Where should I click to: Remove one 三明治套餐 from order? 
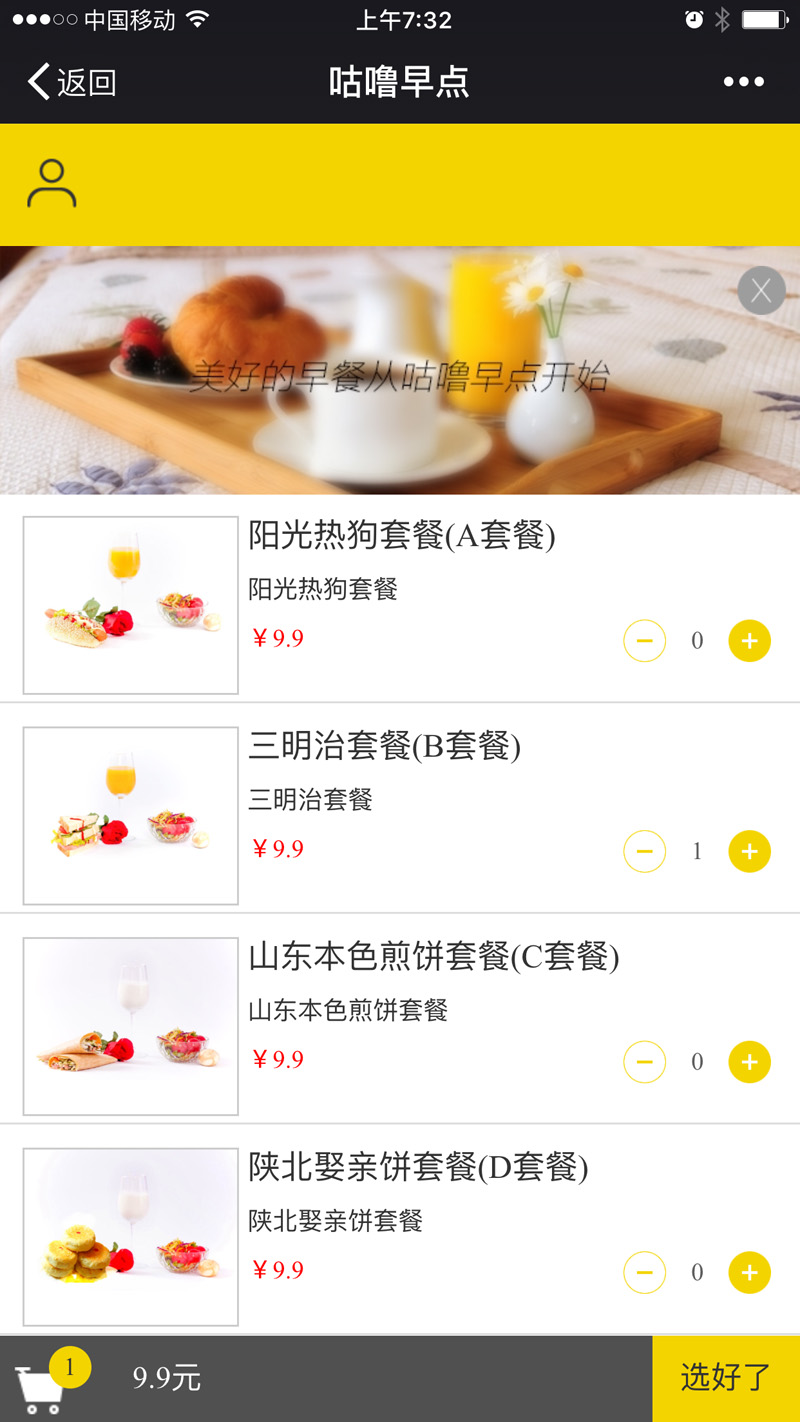tap(645, 851)
